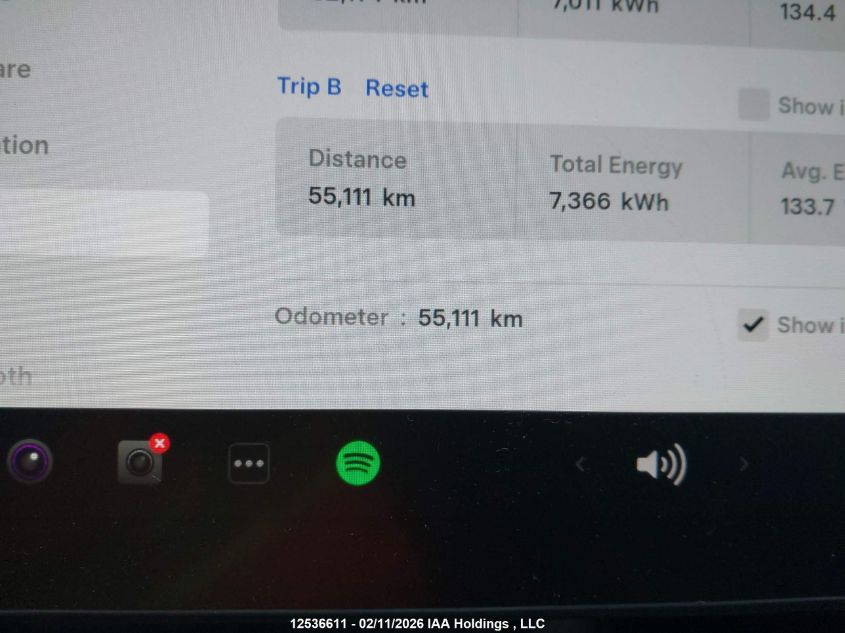The image size is (845, 633).
Task: Tap the volume speaker icon
Action: pyautogui.click(x=661, y=465)
